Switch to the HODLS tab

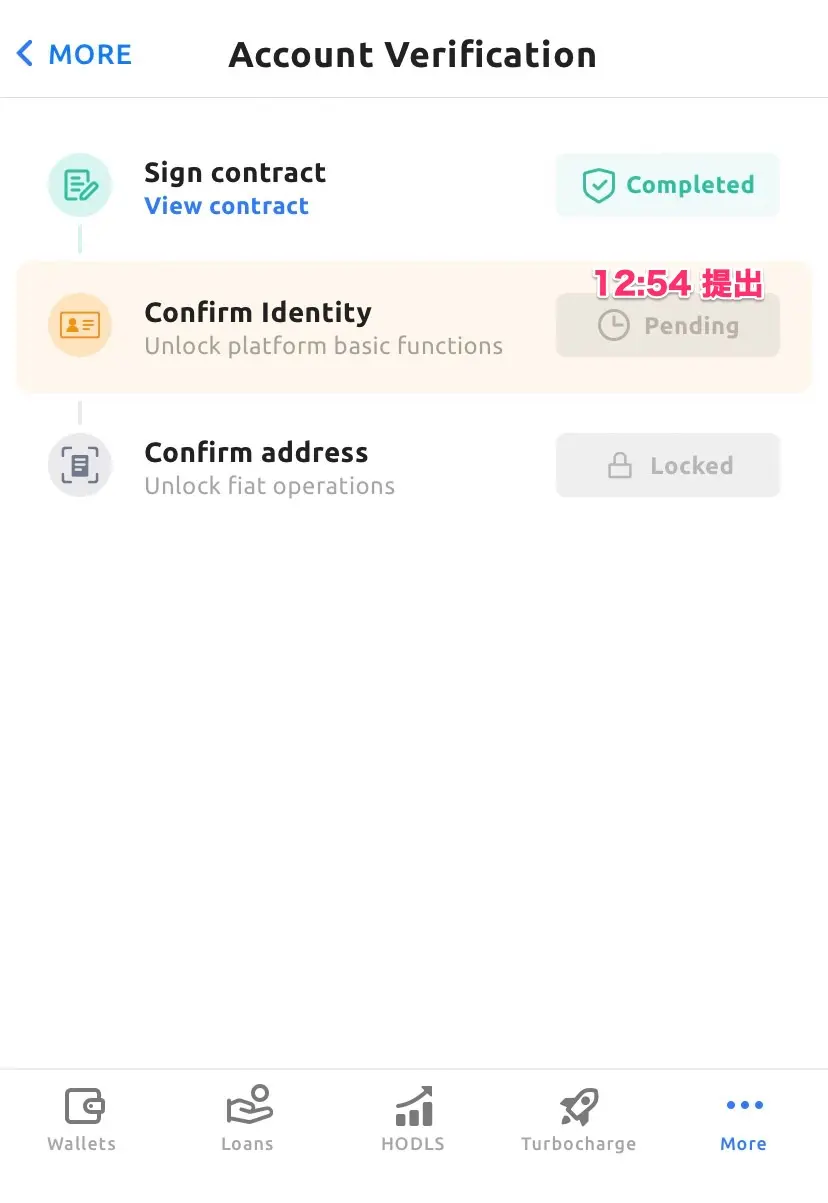413,1120
